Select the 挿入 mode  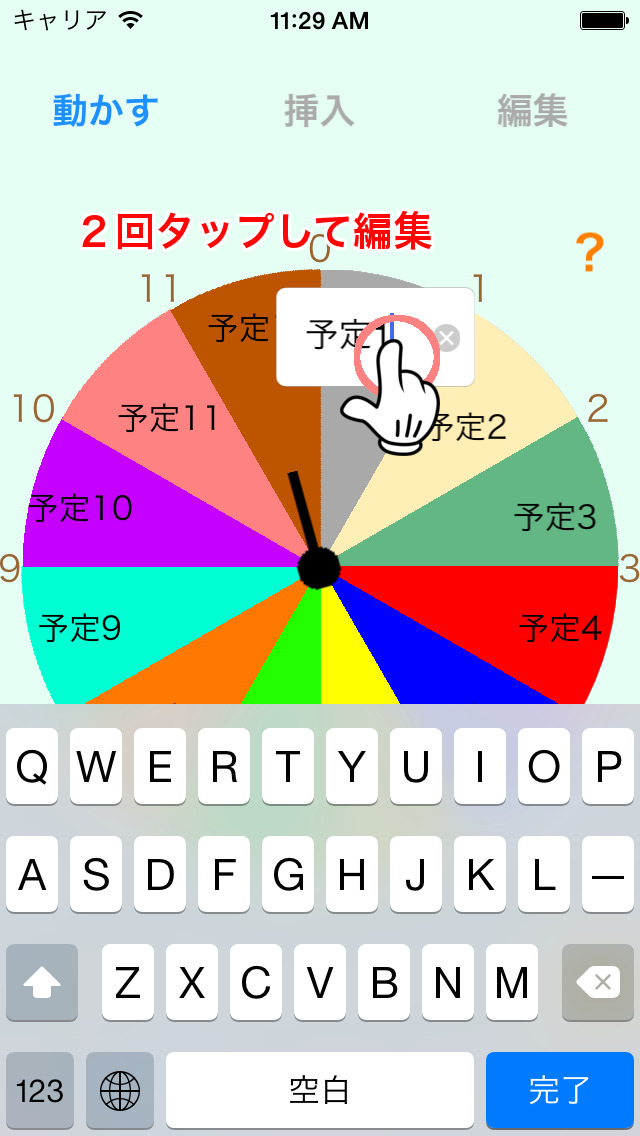[319, 111]
